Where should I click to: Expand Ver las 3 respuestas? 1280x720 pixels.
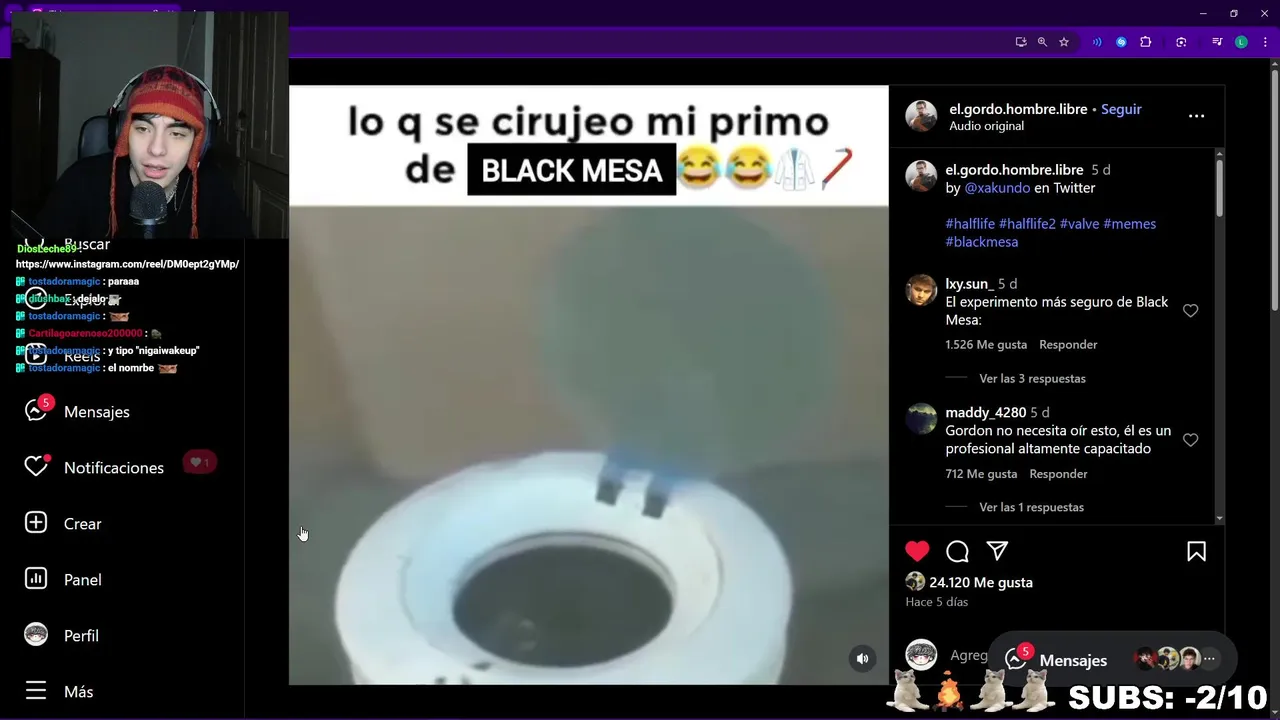click(x=1032, y=378)
